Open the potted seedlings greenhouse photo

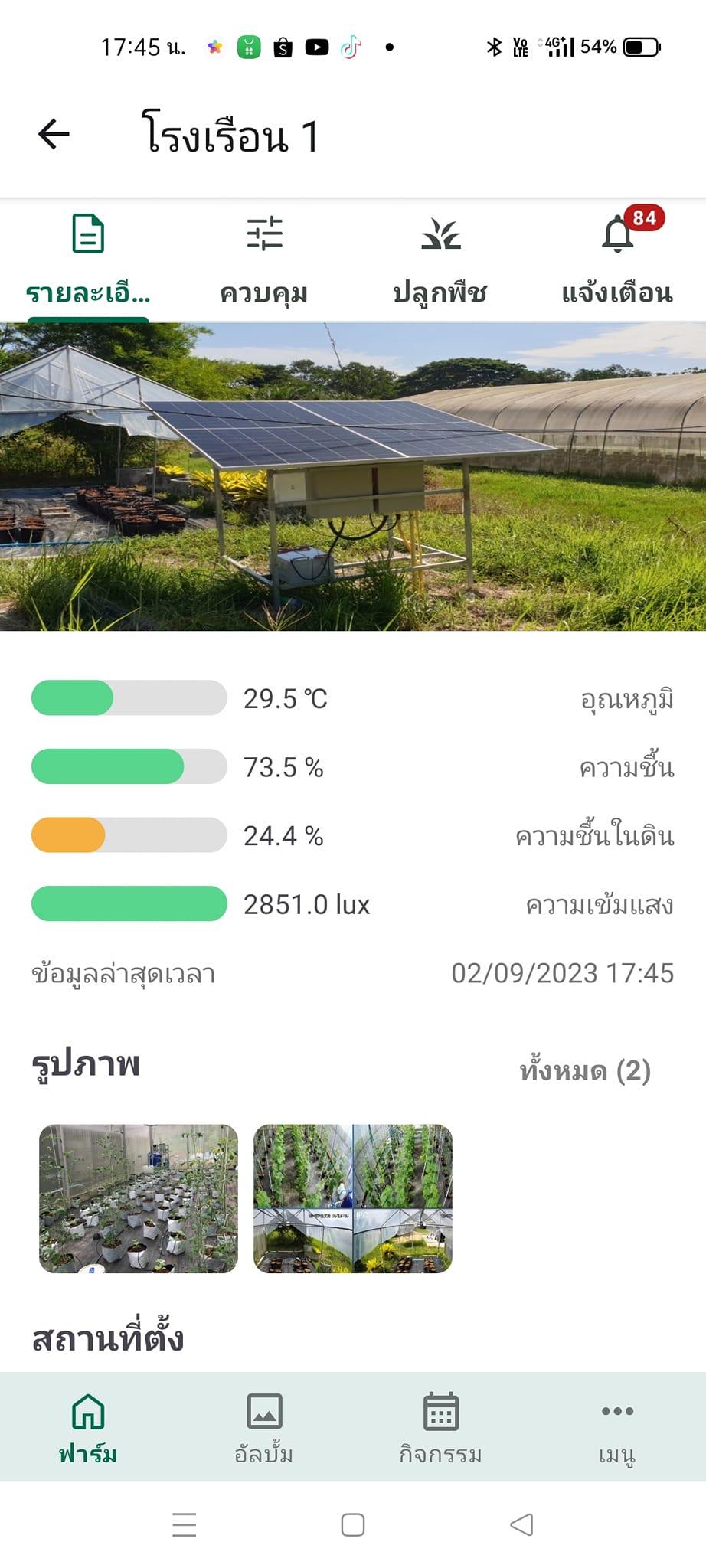pyautogui.click(x=139, y=1198)
